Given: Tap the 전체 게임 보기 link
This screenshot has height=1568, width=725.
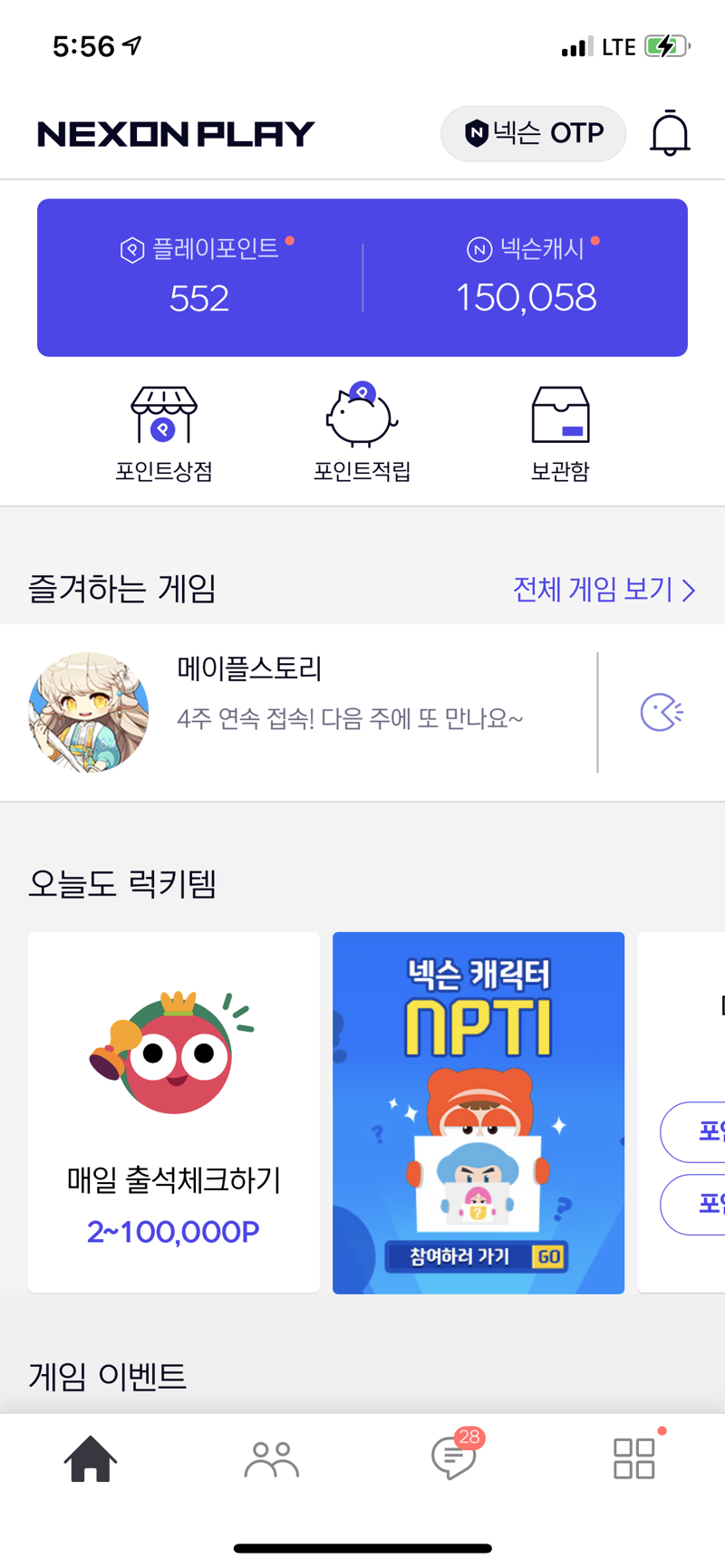Looking at the screenshot, I should pos(604,590).
